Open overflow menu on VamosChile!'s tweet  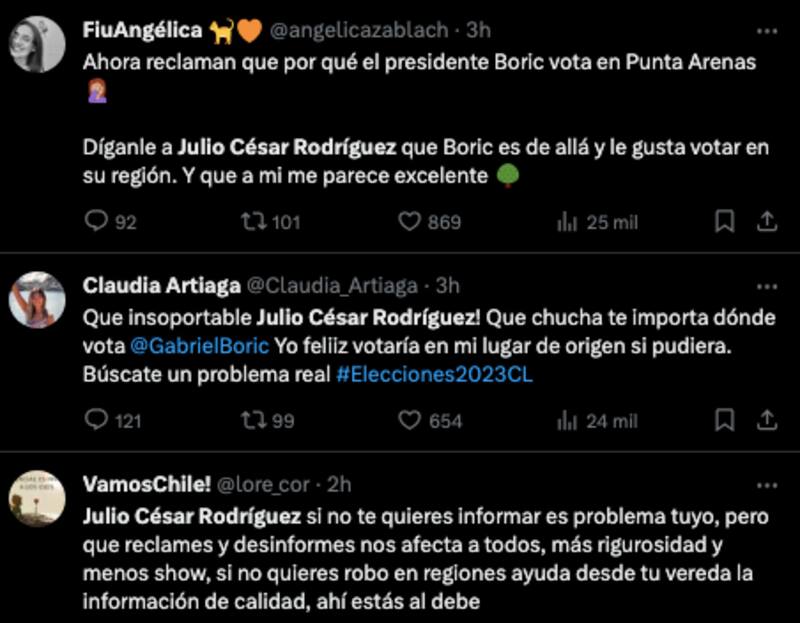coord(765,484)
